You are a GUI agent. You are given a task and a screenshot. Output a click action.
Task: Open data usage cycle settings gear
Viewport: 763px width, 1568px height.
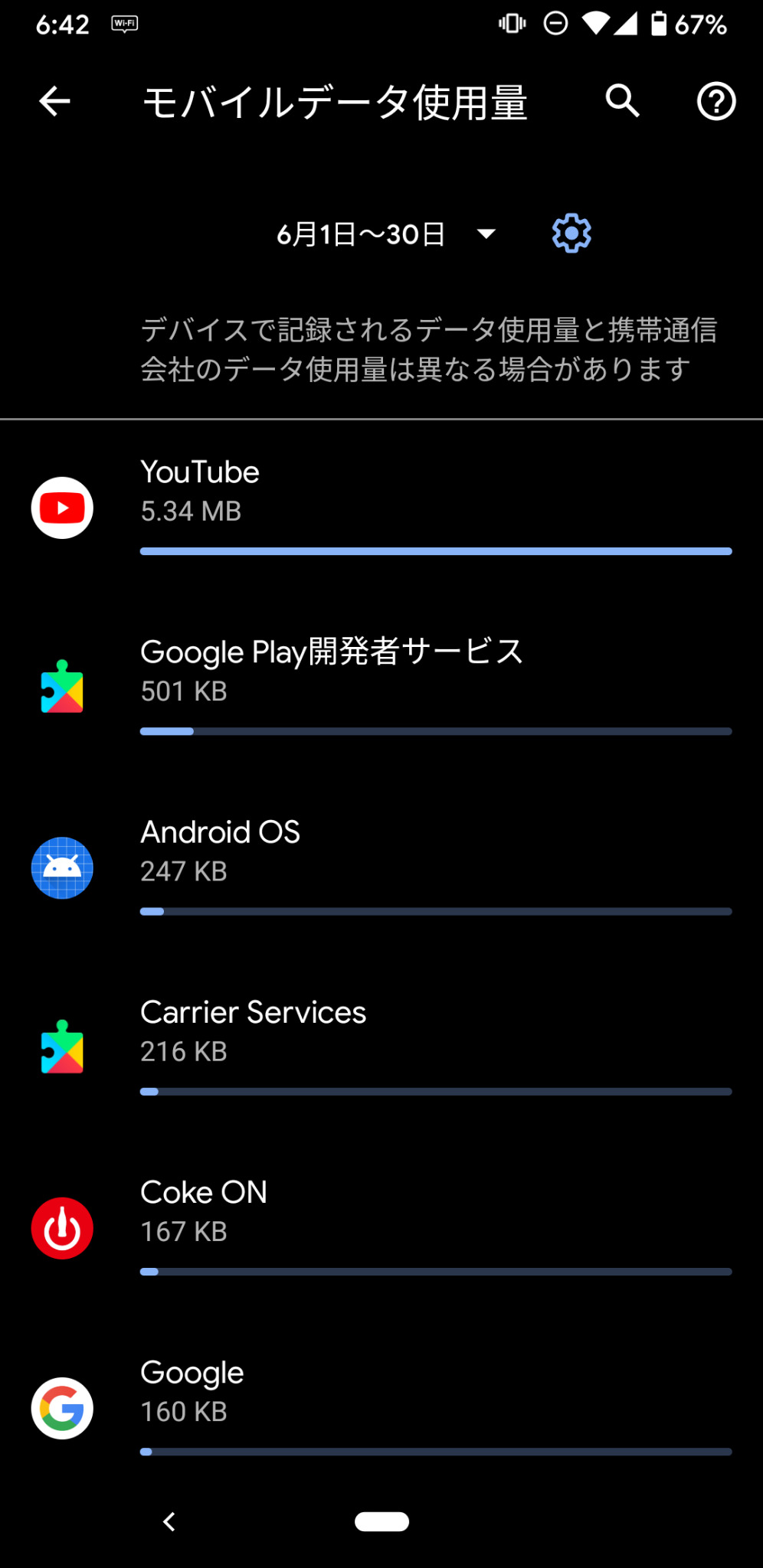point(571,234)
